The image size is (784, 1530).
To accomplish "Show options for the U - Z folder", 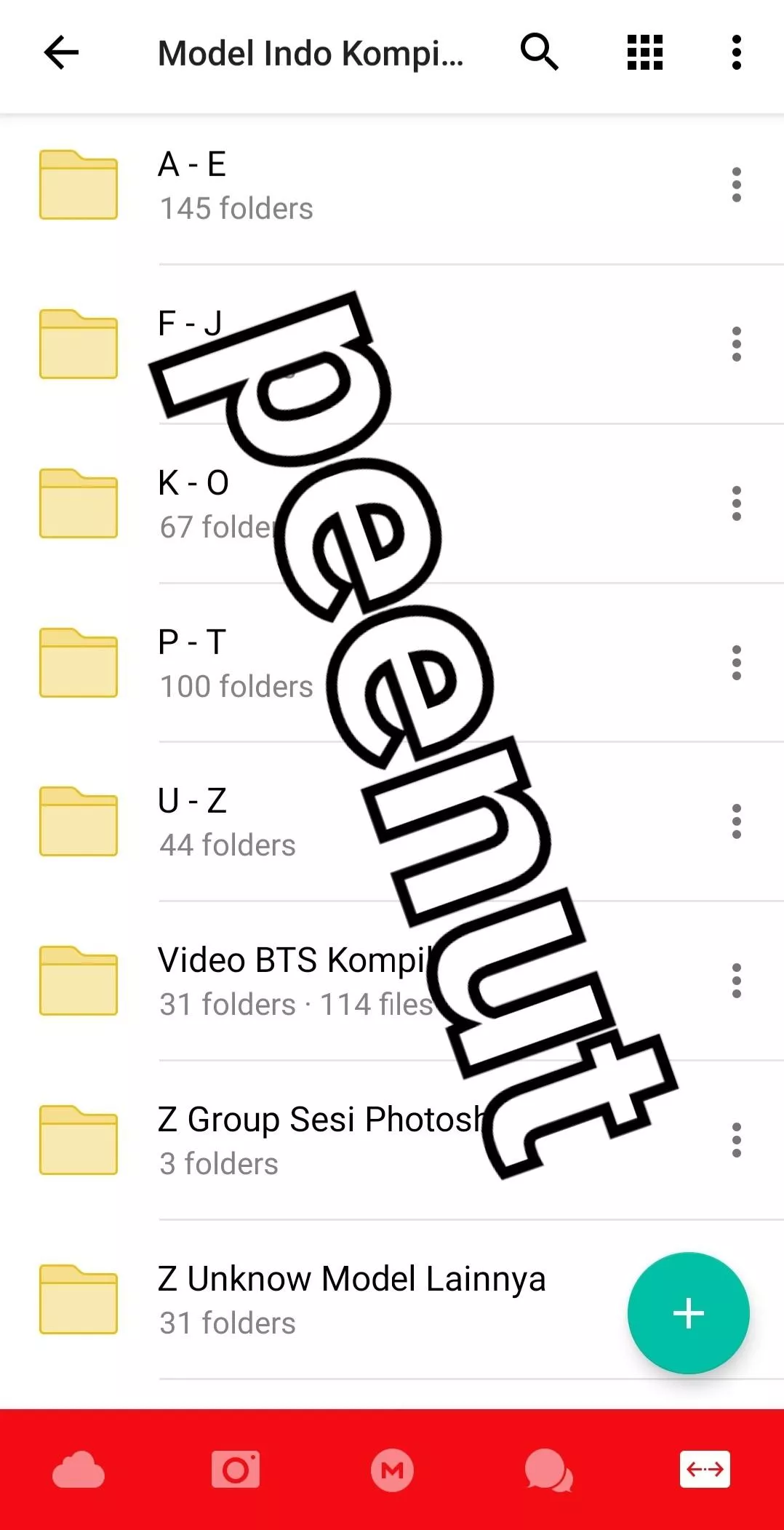I will [x=736, y=821].
